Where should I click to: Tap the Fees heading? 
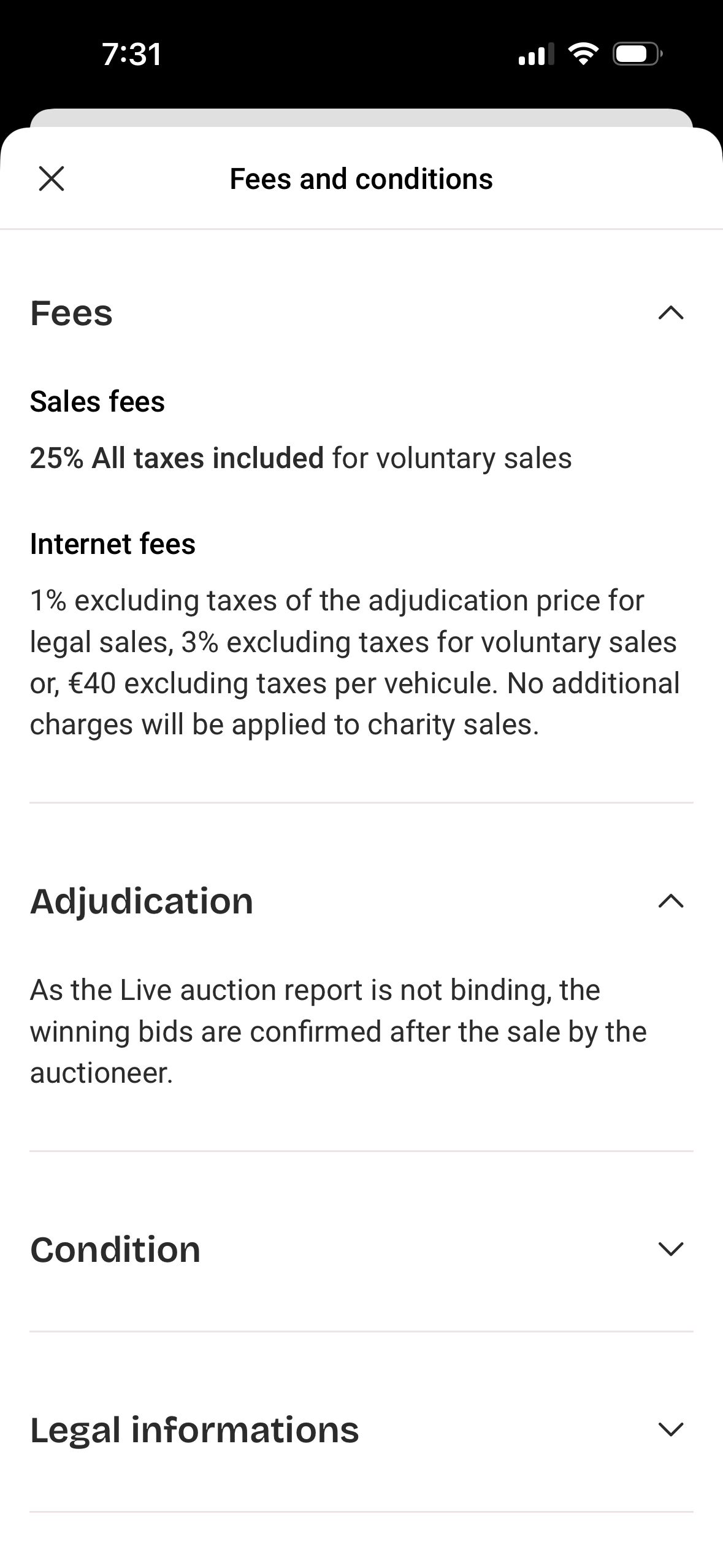click(71, 313)
